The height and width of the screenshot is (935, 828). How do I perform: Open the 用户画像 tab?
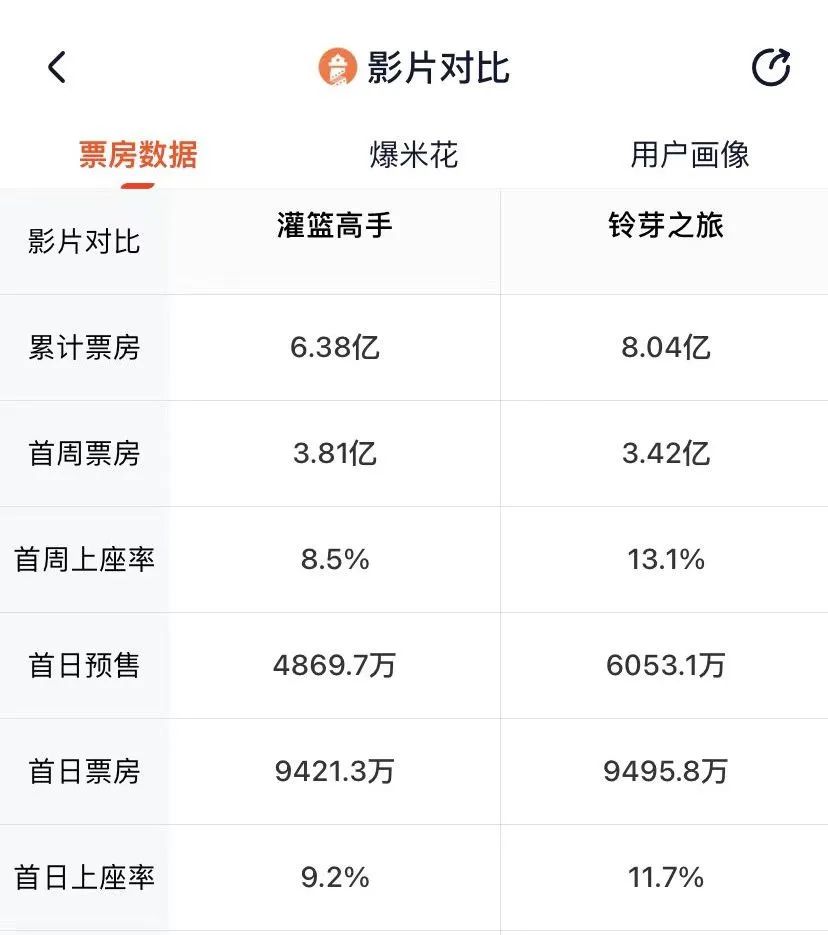pos(689,155)
